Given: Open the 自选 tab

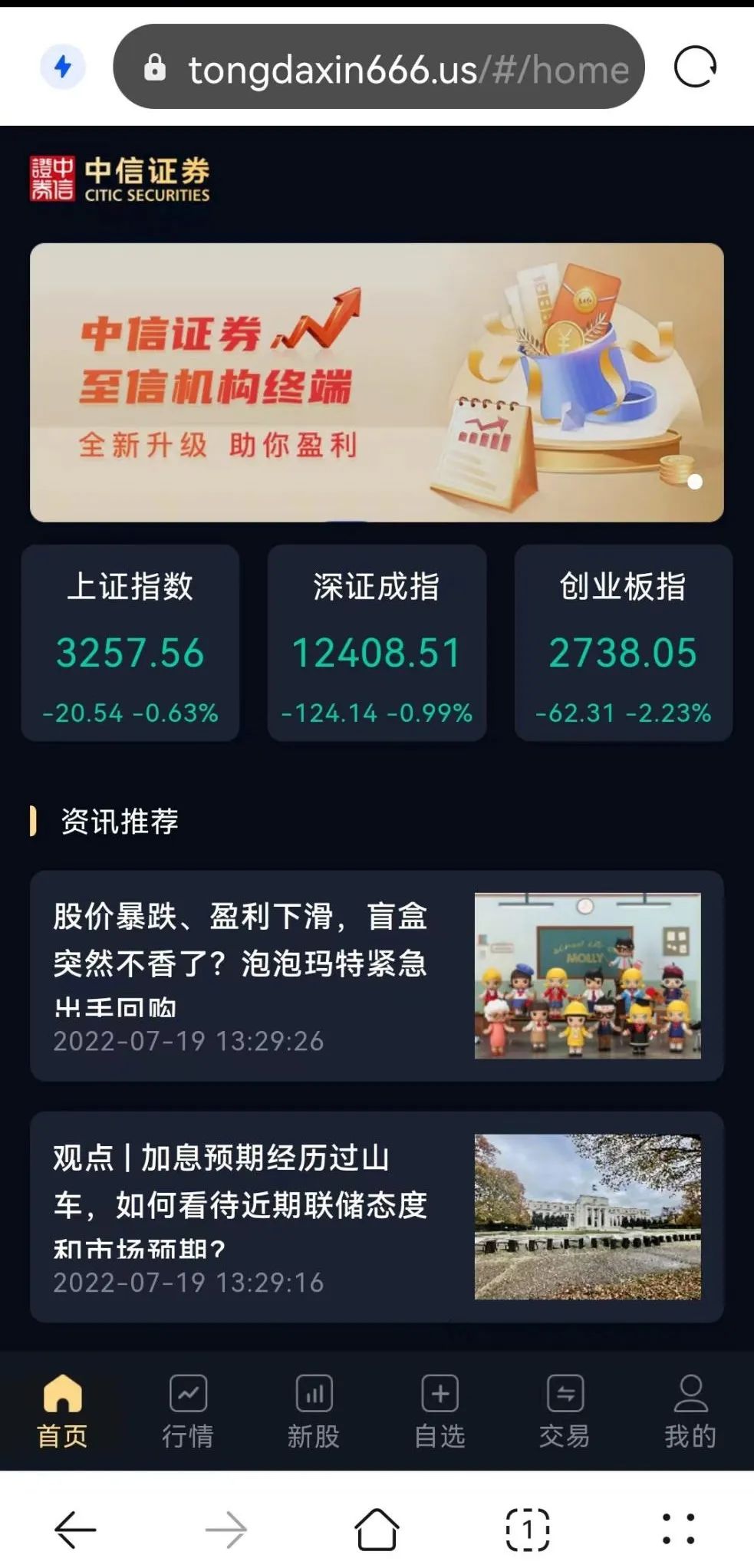Looking at the screenshot, I should 440,1412.
